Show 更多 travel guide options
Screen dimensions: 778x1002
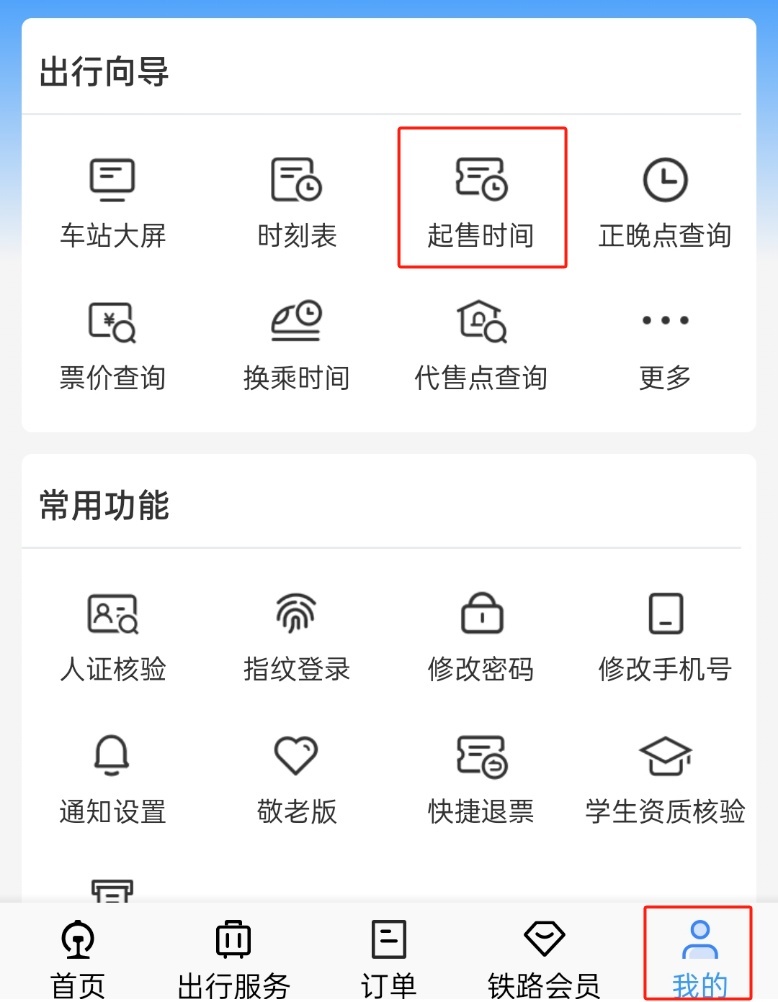click(x=665, y=343)
